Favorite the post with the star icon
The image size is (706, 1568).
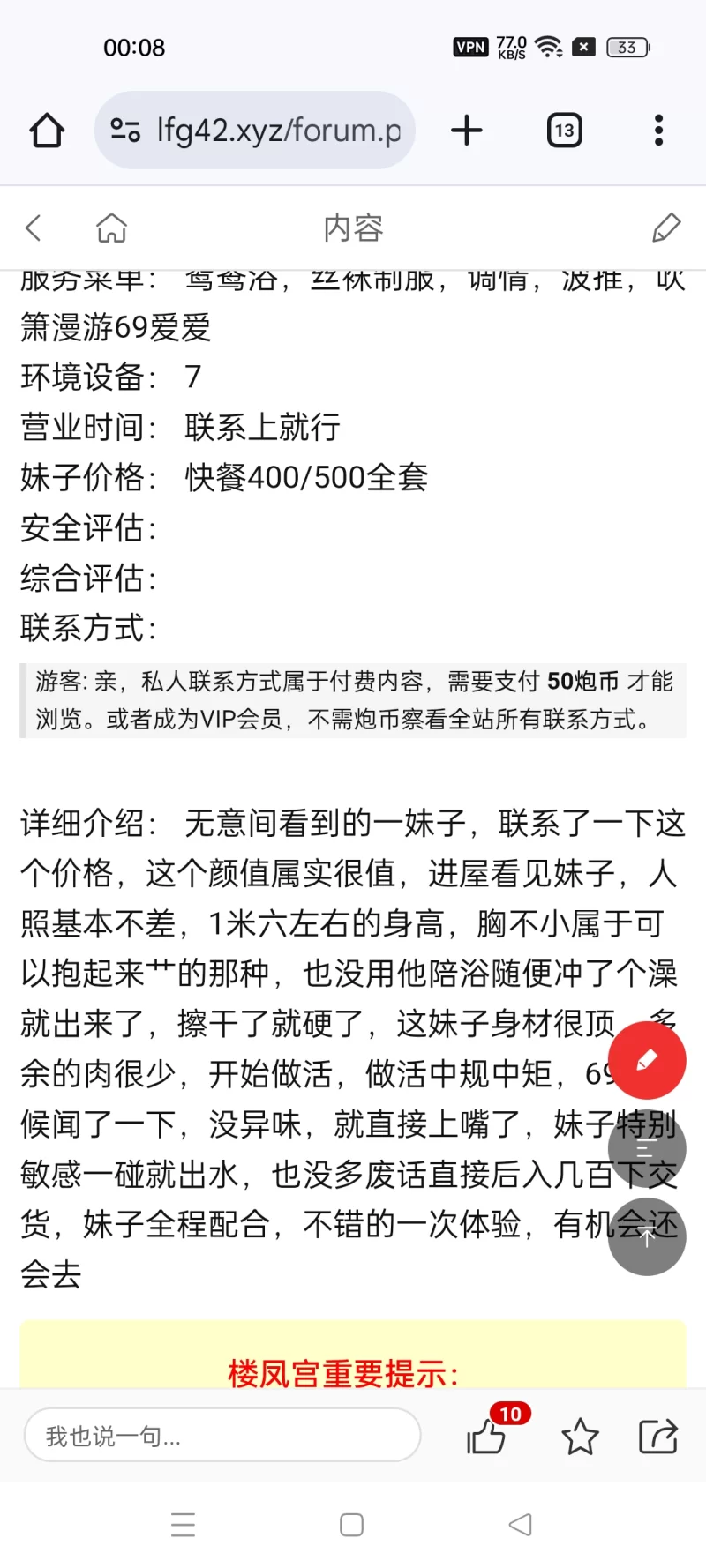(580, 1437)
